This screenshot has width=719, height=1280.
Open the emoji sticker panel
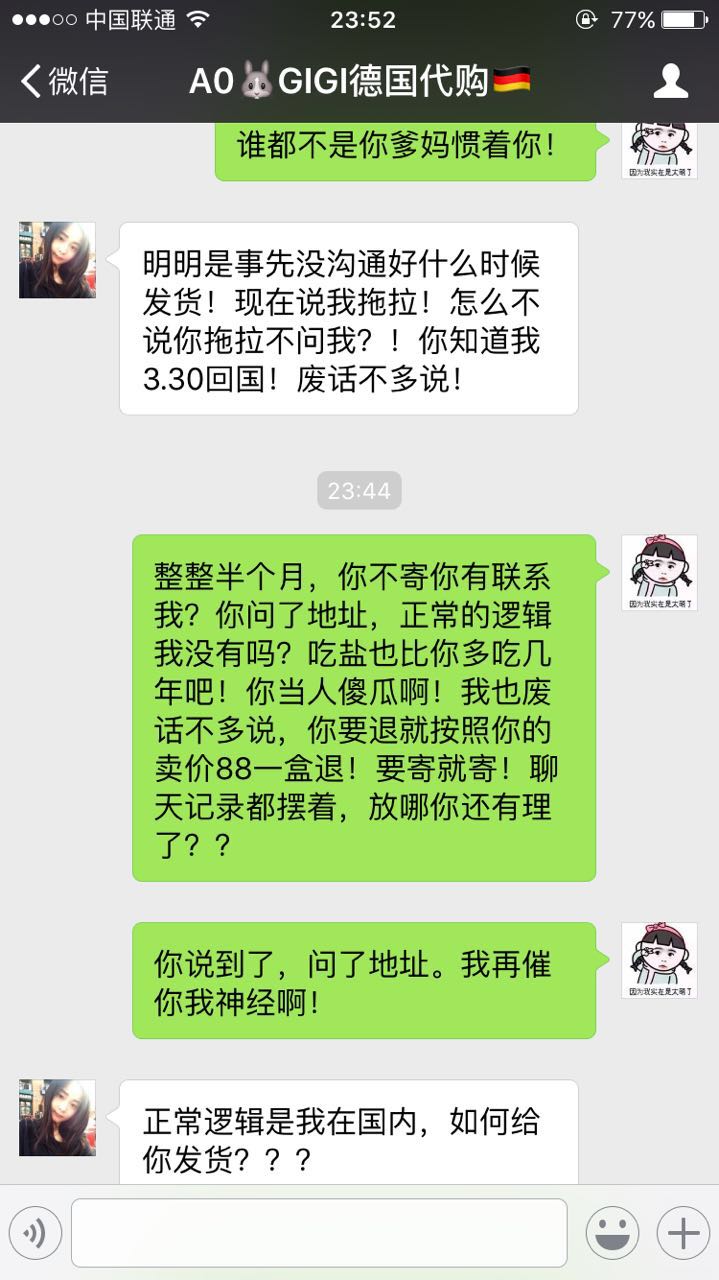pyautogui.click(x=612, y=1233)
